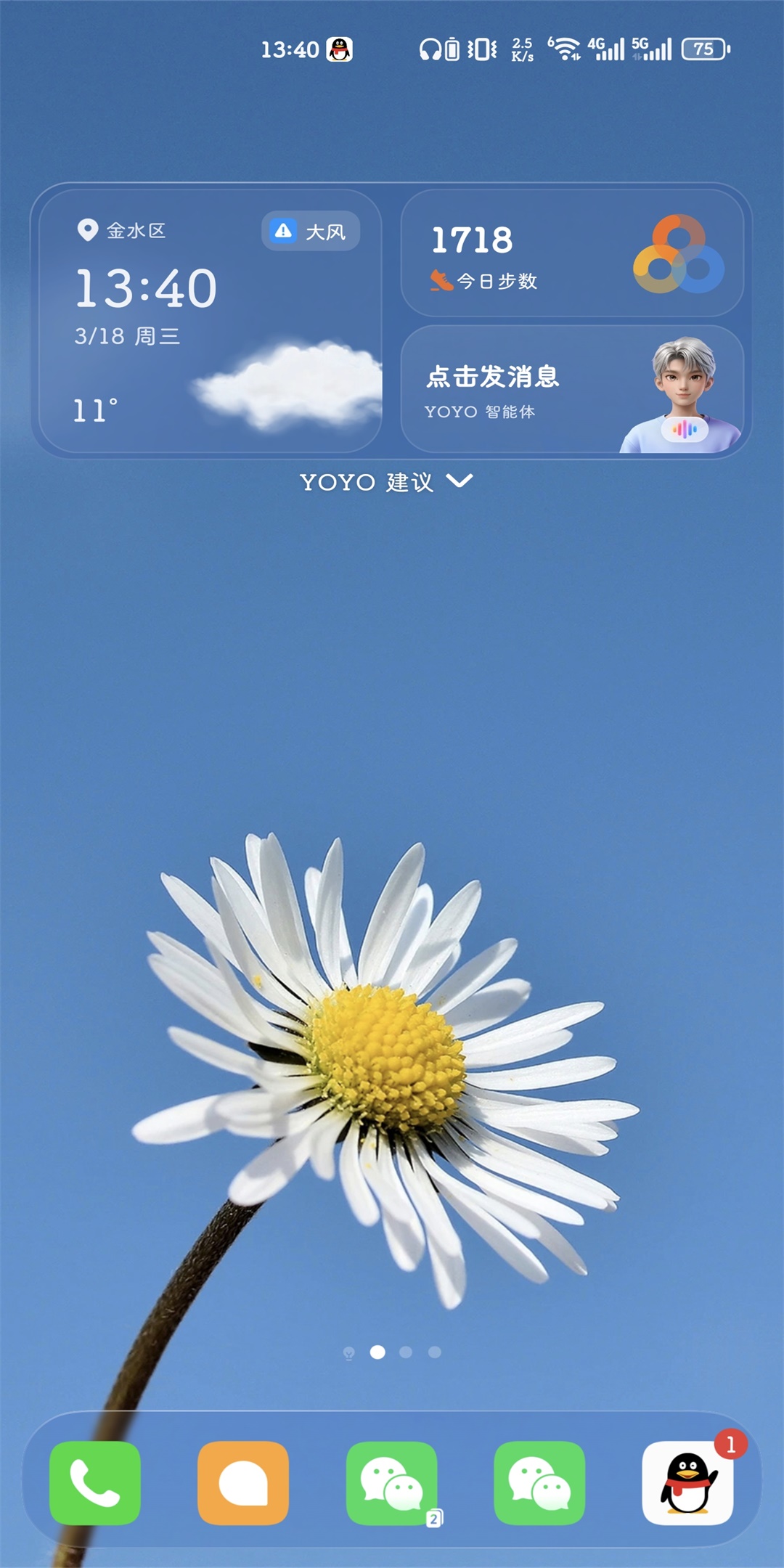Viewport: 784px width, 1568px height.
Task: Launch QQ with one unread notification
Action: click(687, 1483)
